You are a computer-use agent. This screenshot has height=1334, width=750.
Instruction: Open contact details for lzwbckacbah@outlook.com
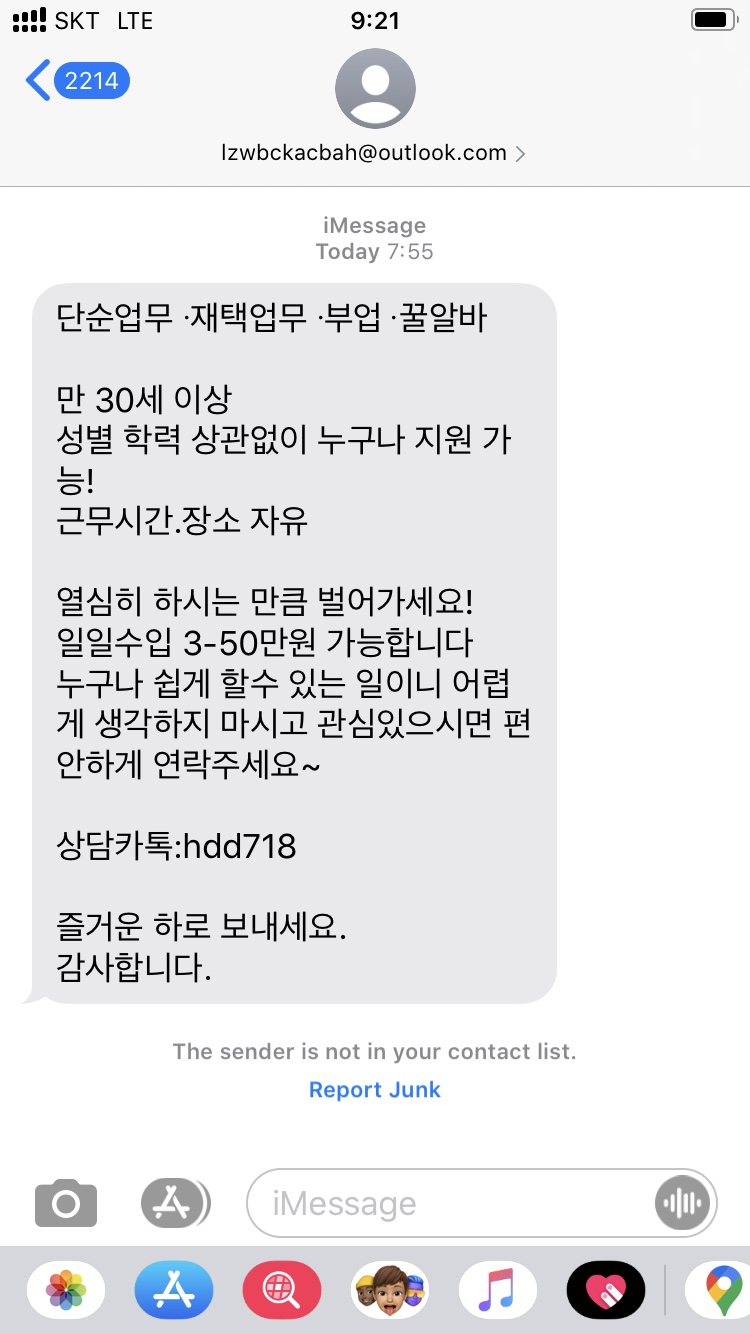click(374, 153)
